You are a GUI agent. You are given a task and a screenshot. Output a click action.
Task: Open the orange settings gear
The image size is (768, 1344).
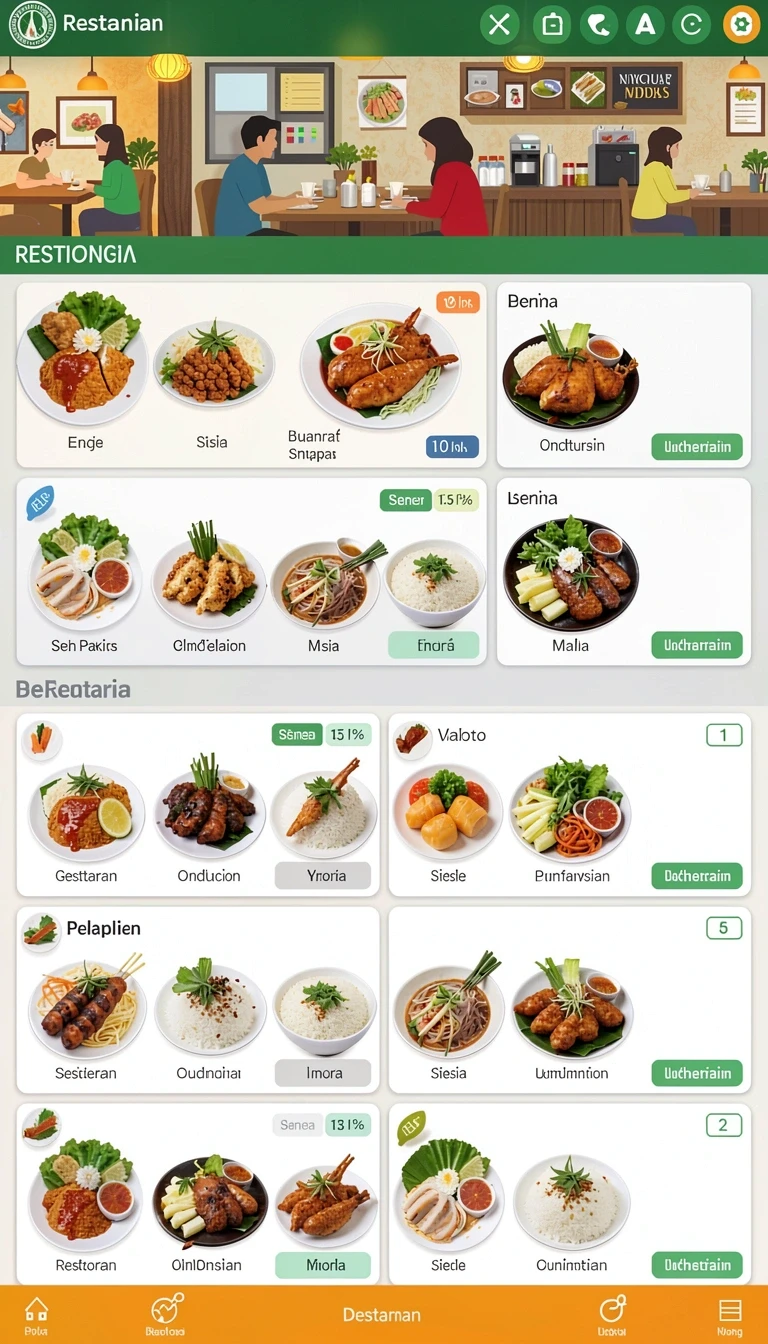coord(741,25)
